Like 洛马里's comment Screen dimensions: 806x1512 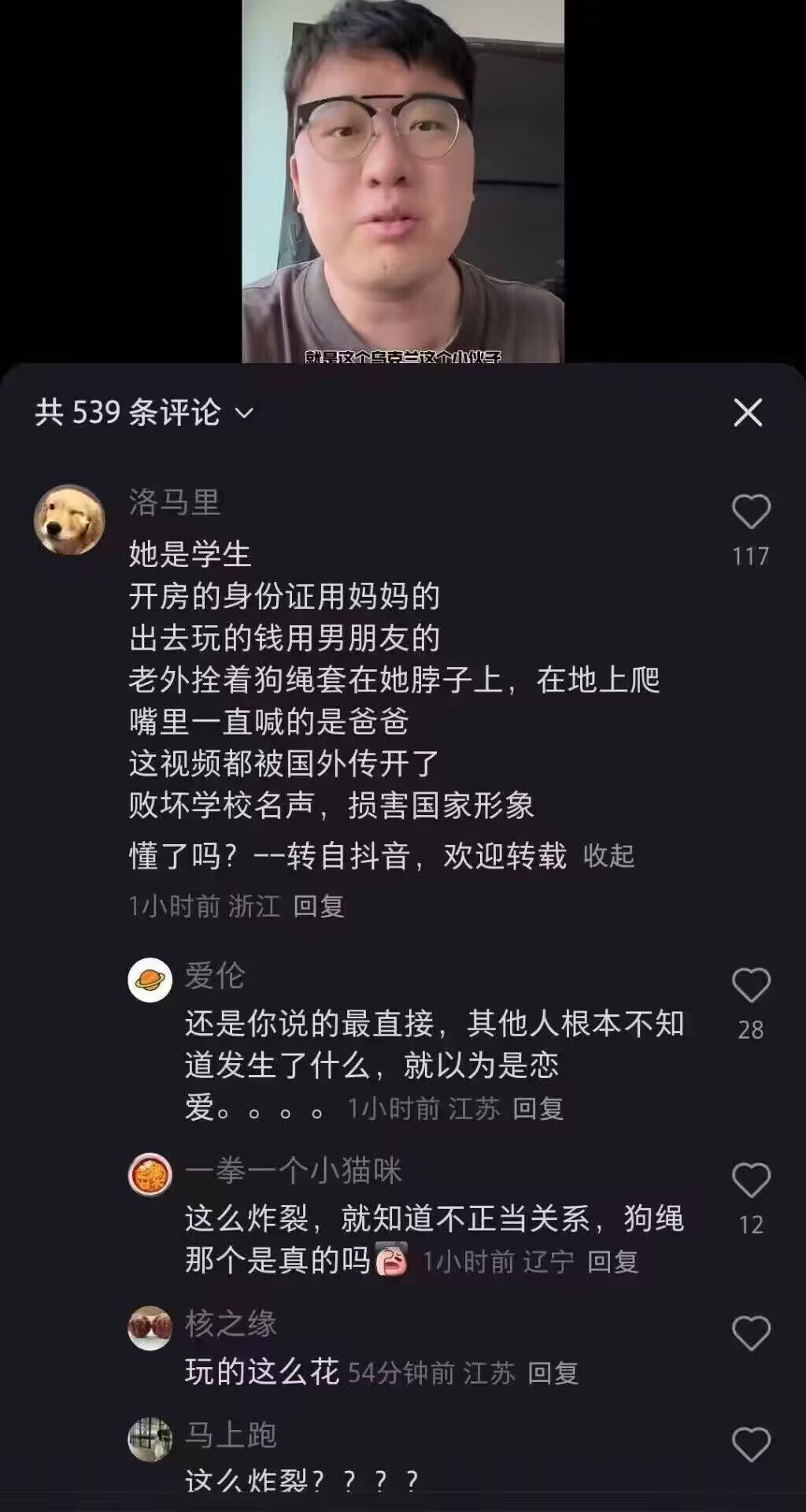tap(751, 512)
